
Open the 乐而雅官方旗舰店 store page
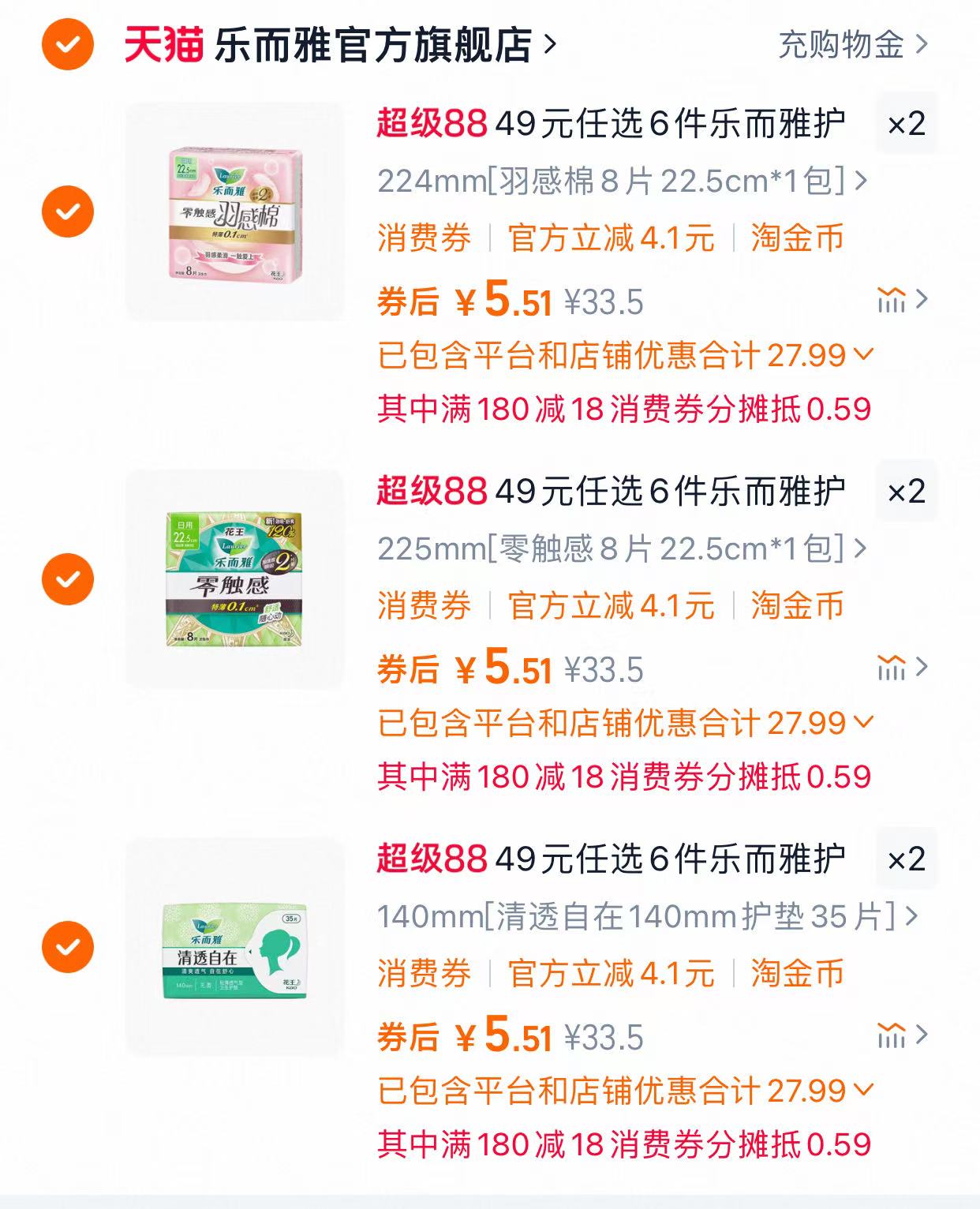[360, 45]
